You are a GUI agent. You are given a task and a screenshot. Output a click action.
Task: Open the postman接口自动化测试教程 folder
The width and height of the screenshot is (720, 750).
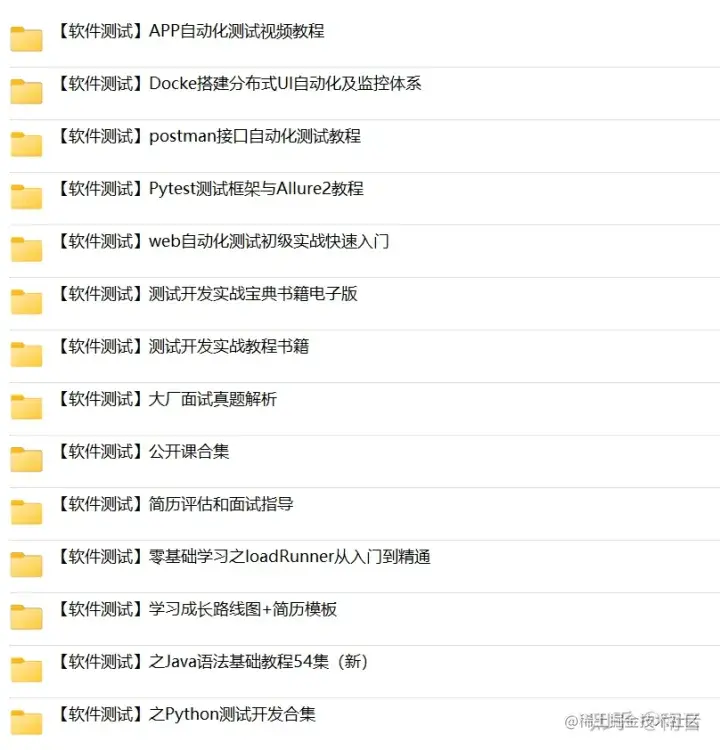tap(208, 136)
